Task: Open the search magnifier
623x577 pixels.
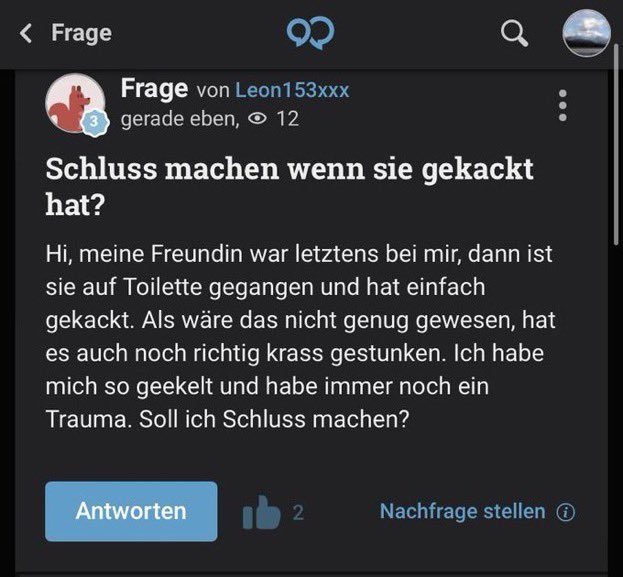Action: [513, 34]
